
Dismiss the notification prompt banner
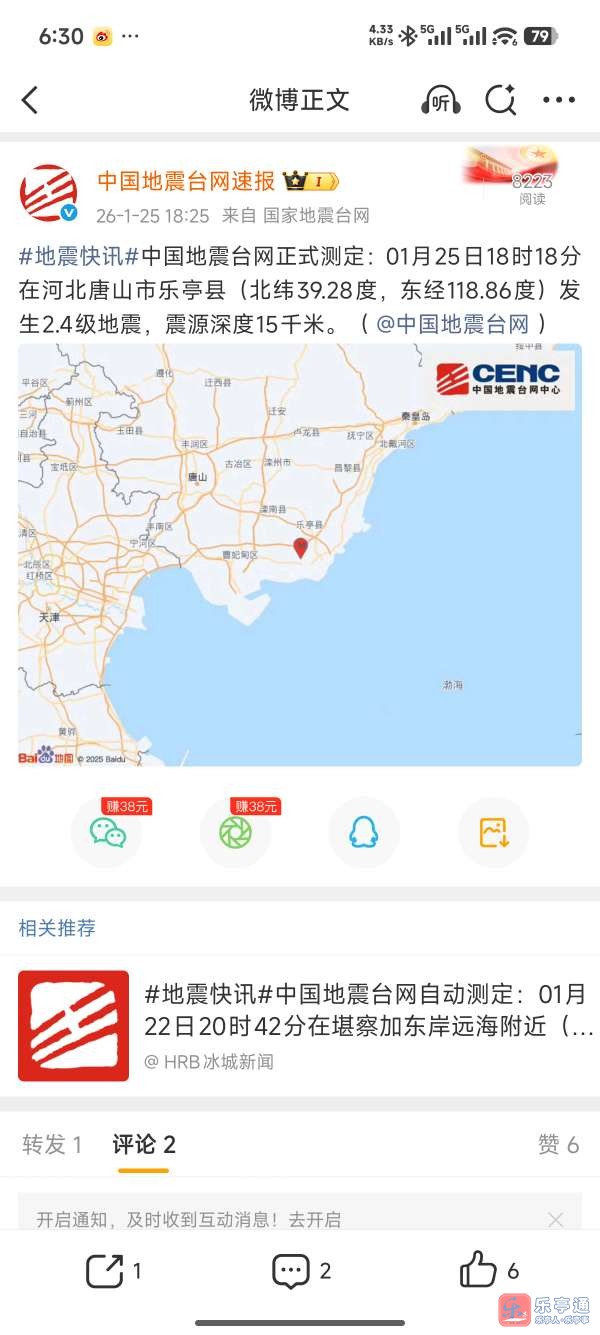[x=556, y=1219]
